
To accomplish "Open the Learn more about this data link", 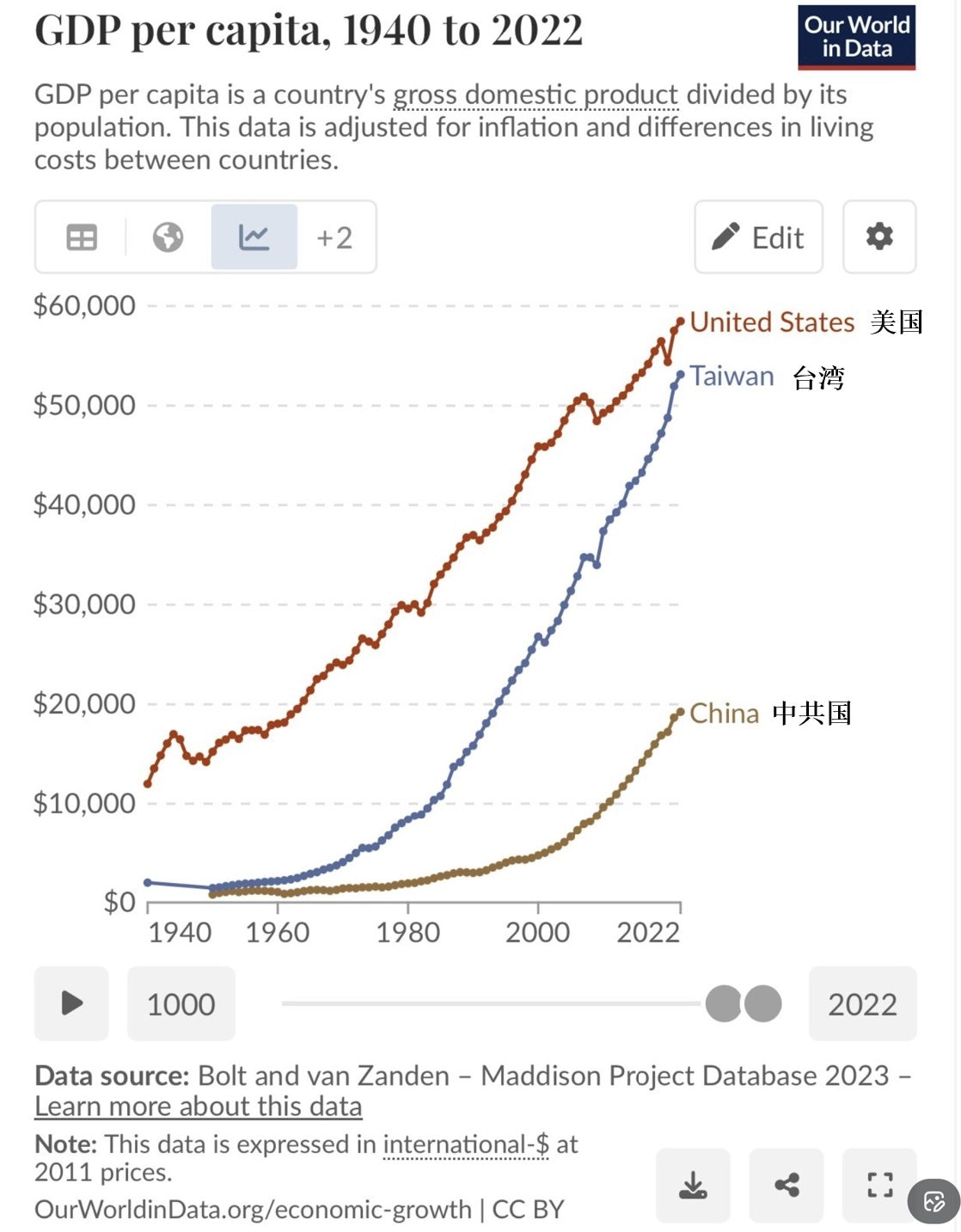I will pos(199,1106).
